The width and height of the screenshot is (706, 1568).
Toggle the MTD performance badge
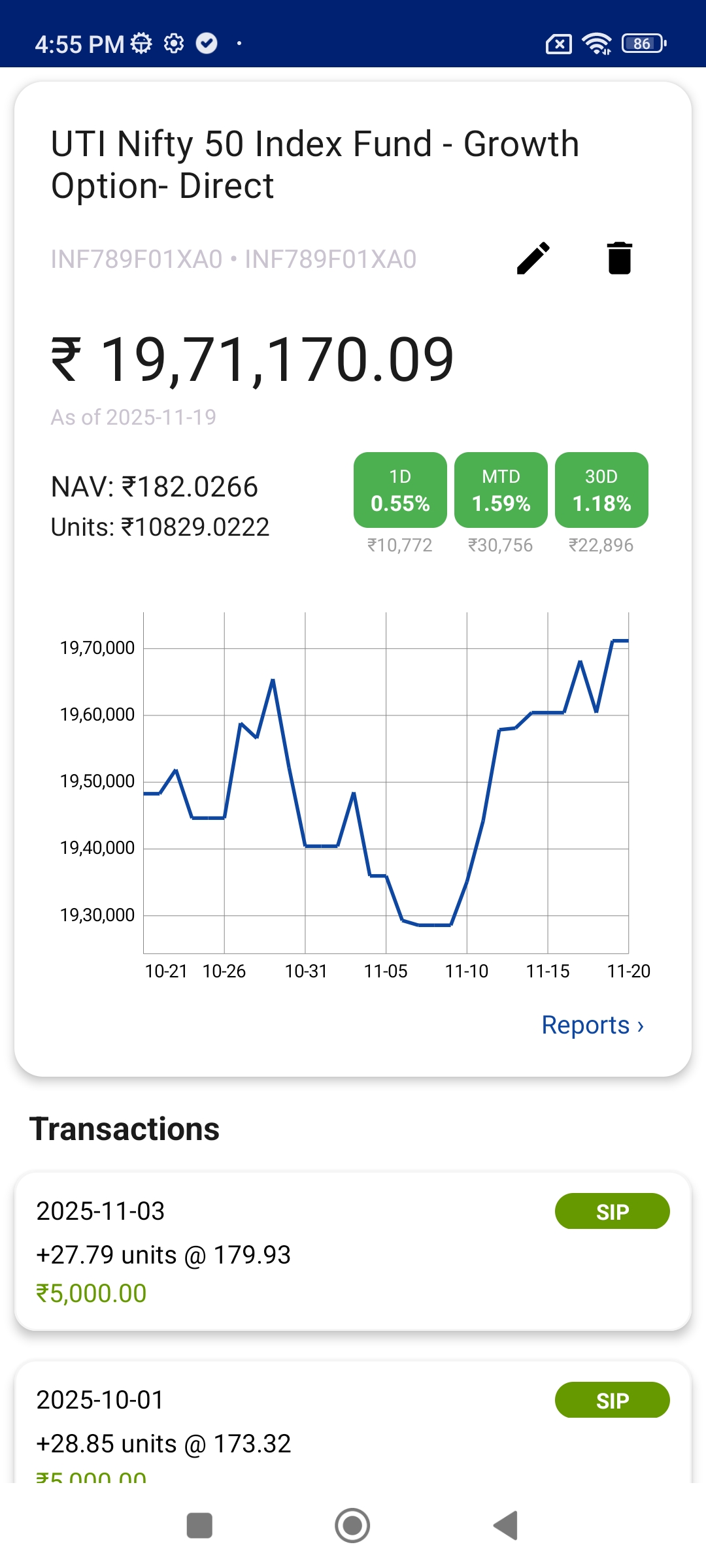pyautogui.click(x=500, y=490)
